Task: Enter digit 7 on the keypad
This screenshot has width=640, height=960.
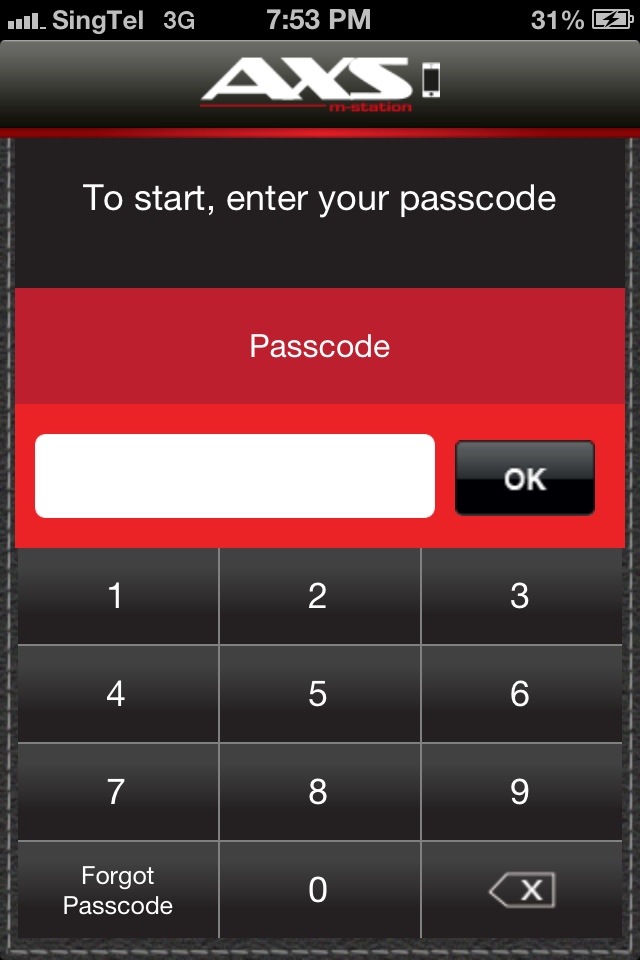Action: [117, 792]
